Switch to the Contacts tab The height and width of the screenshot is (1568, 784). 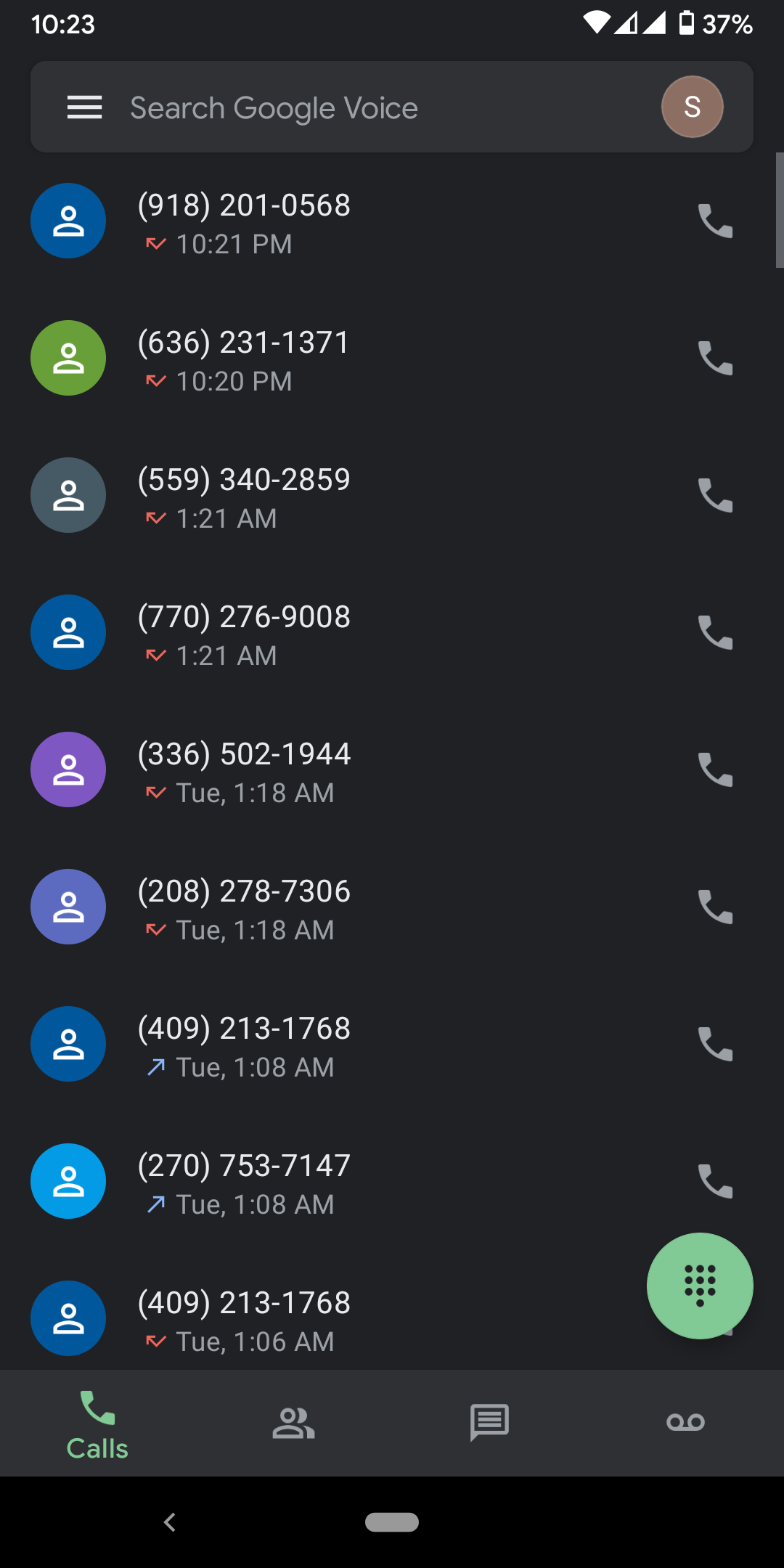(293, 1423)
